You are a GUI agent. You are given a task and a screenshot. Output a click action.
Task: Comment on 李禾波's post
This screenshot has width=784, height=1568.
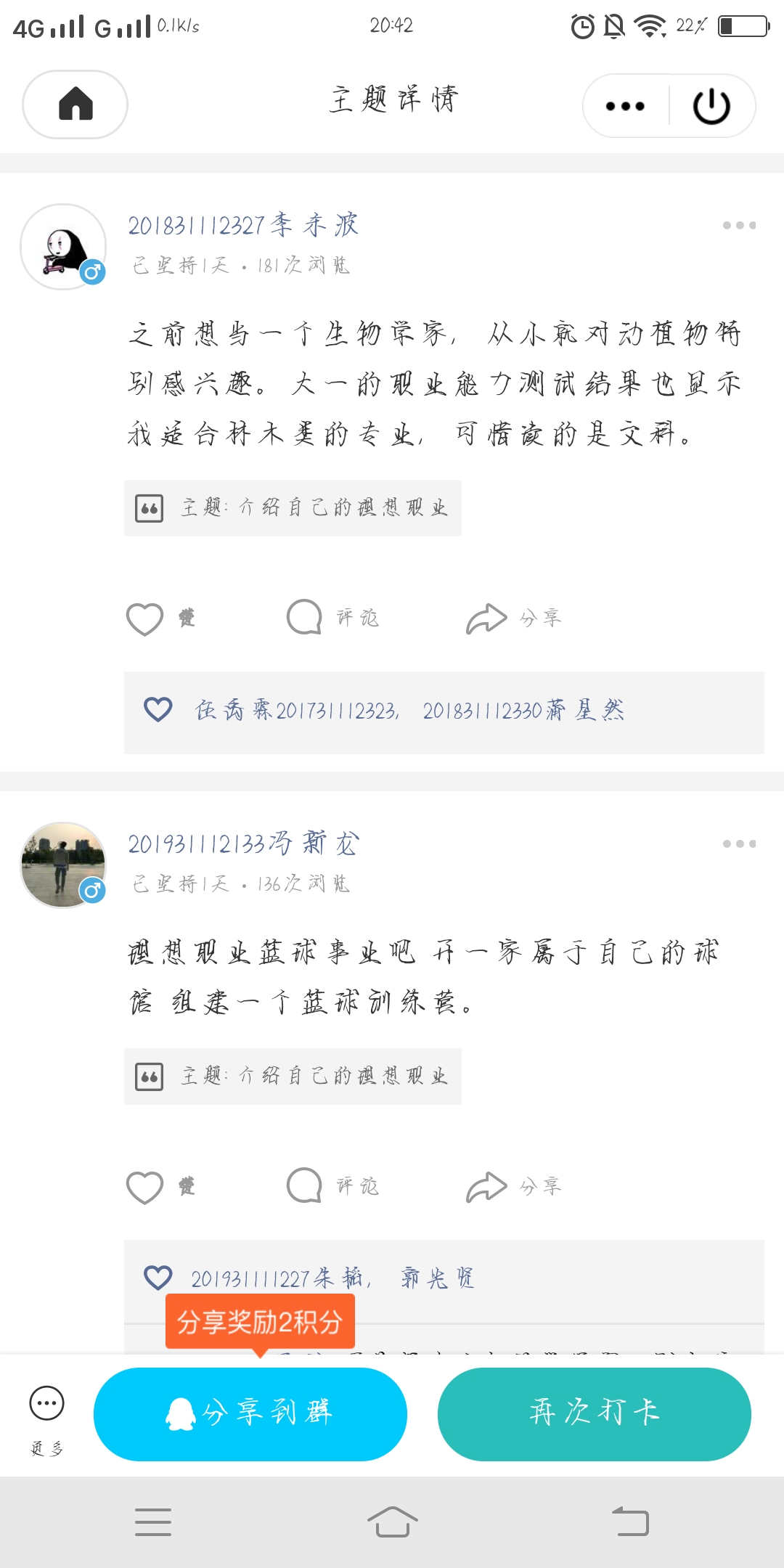coord(305,618)
